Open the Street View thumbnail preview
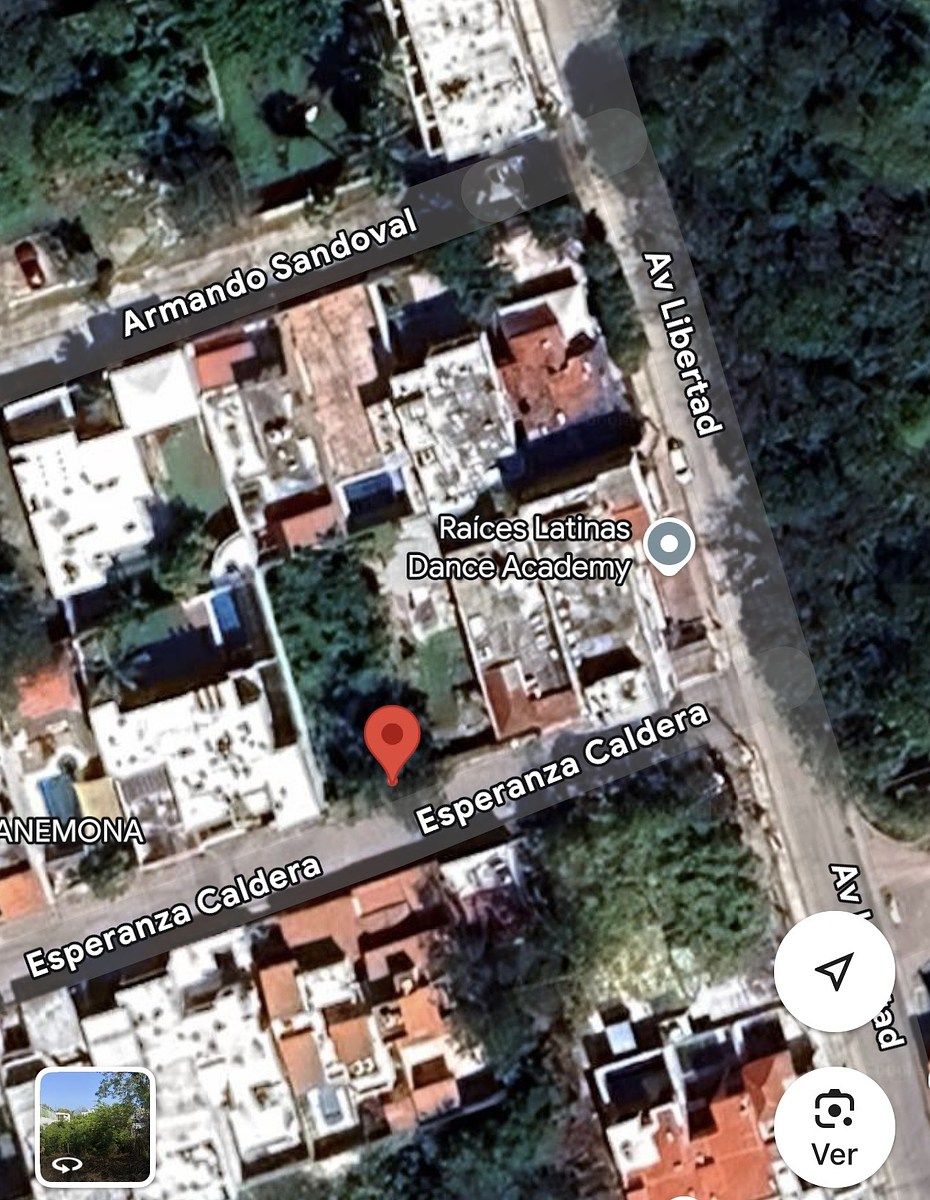Screen dimensions: 930x1200 pyautogui.click(x=95, y=1125)
